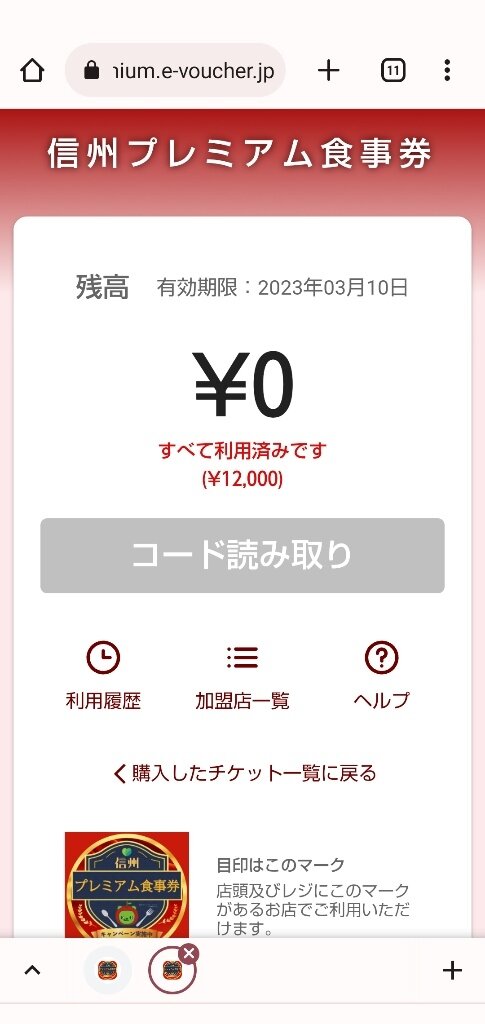Switch to the first tab in bottom group

pos(108,970)
